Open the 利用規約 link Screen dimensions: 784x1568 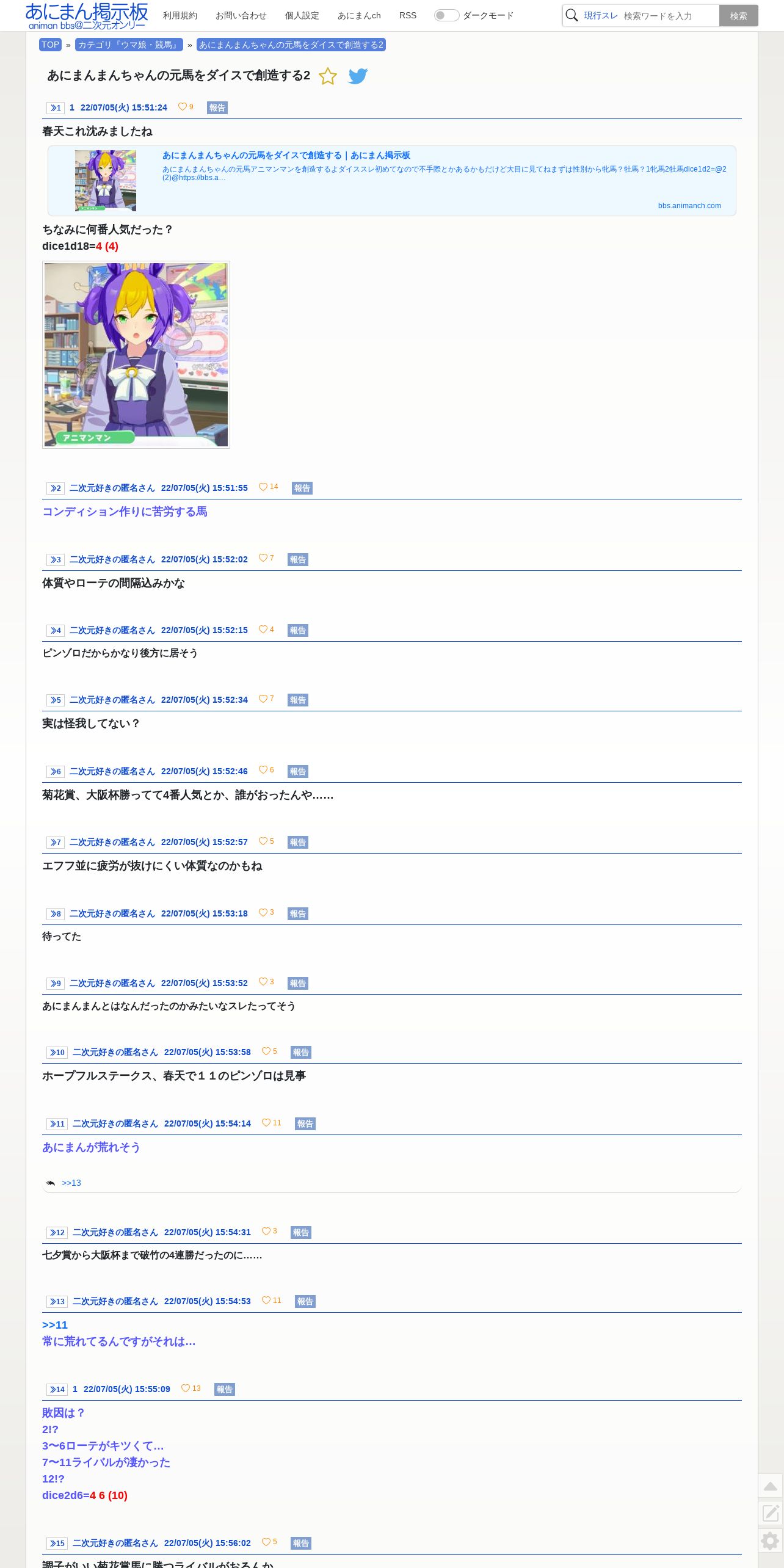pyautogui.click(x=180, y=15)
